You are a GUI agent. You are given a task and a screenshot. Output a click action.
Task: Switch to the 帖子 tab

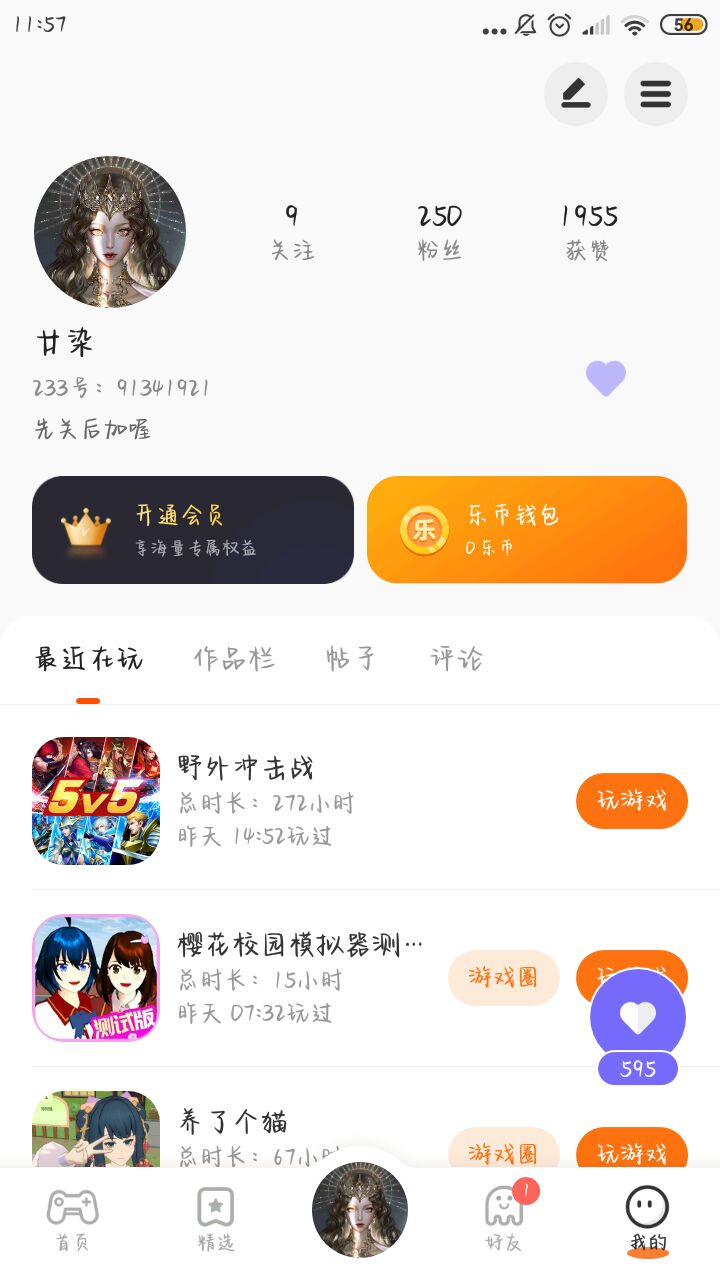[x=351, y=659]
